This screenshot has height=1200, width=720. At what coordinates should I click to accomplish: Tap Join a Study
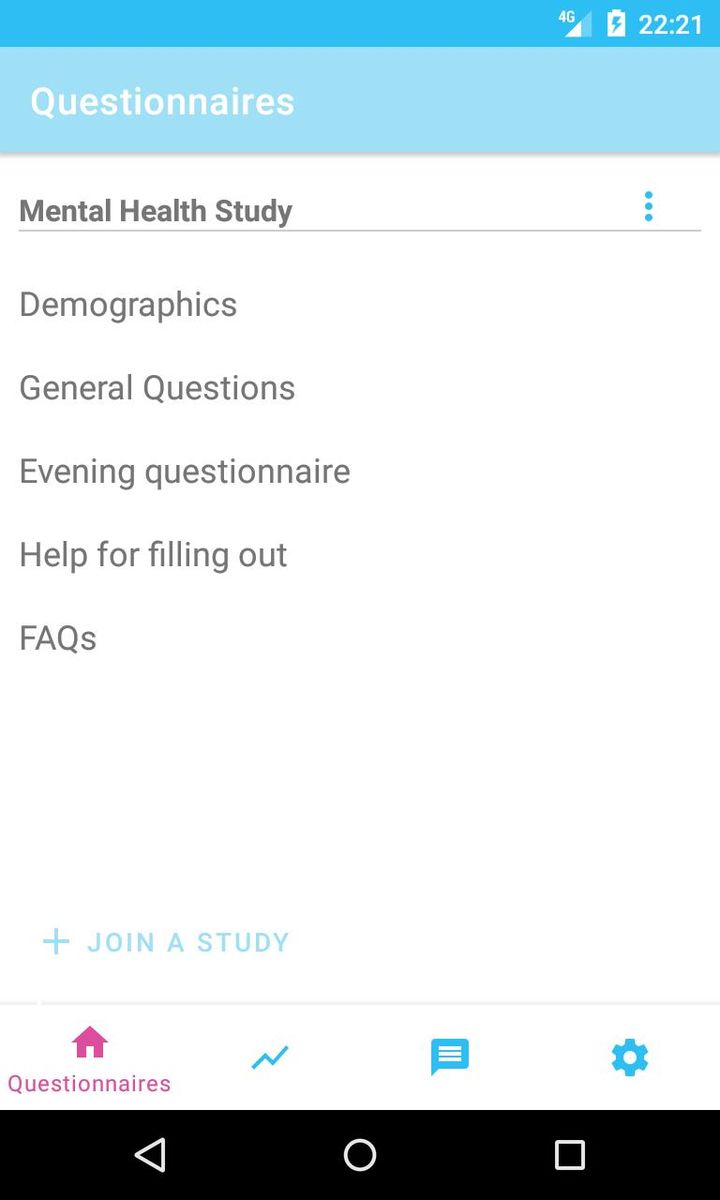(188, 941)
